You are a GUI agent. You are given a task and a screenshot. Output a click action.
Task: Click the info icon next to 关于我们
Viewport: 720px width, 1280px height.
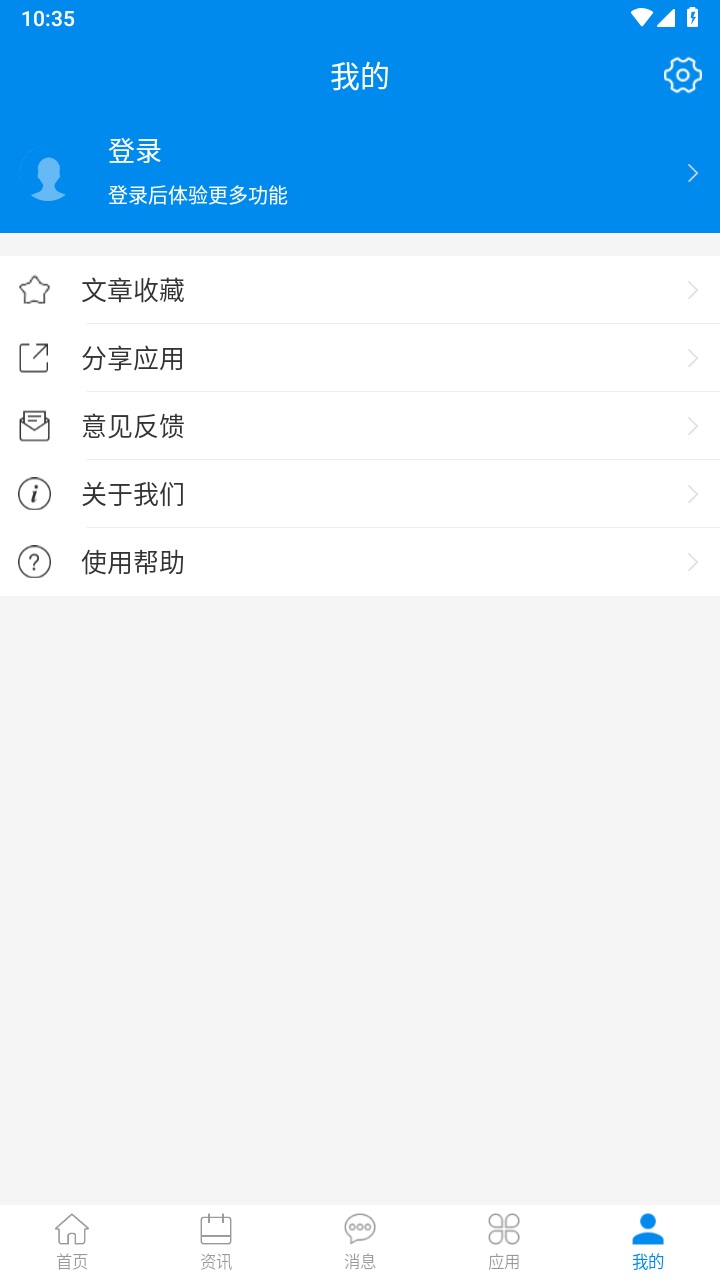34,493
